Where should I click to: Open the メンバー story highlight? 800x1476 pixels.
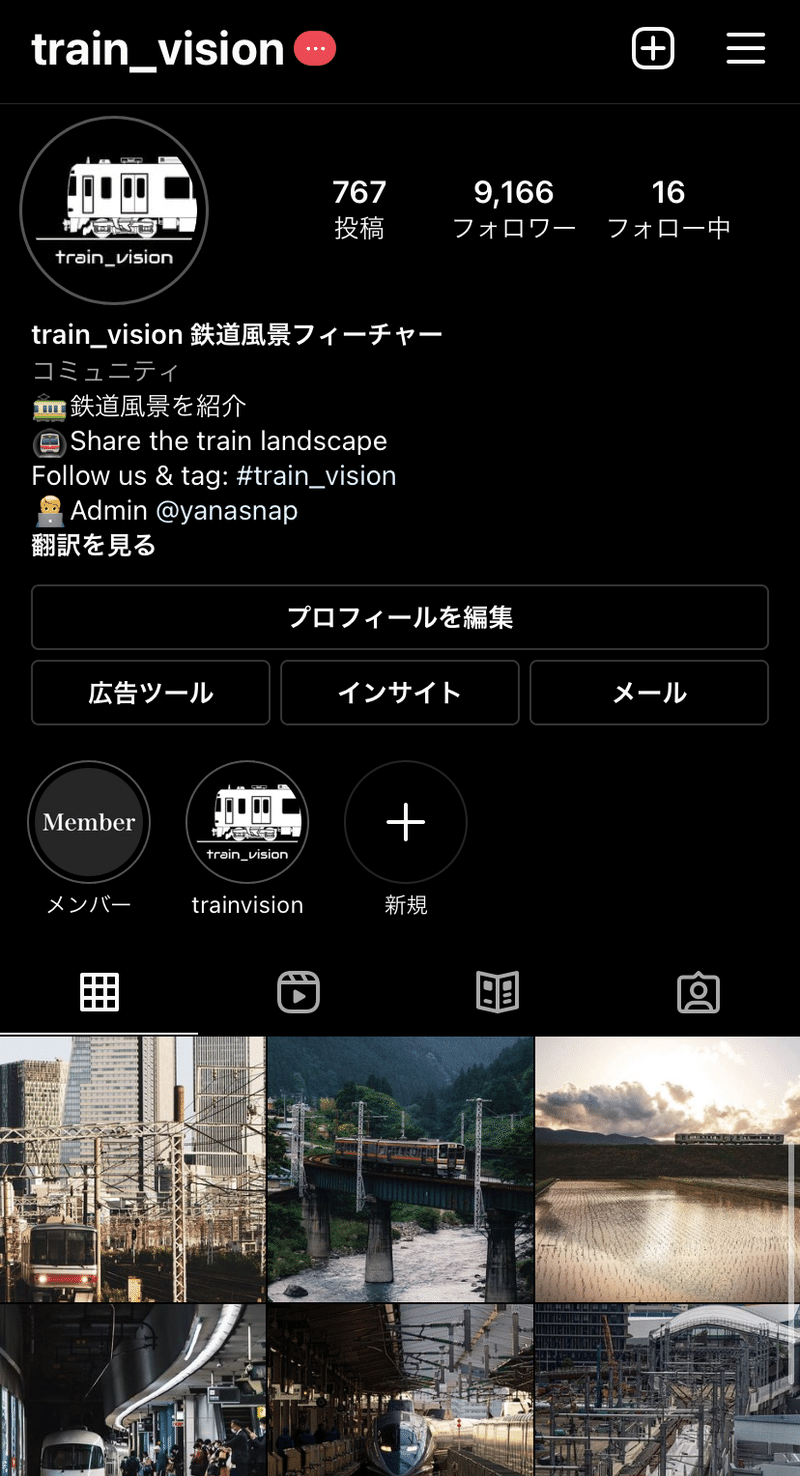(x=89, y=822)
